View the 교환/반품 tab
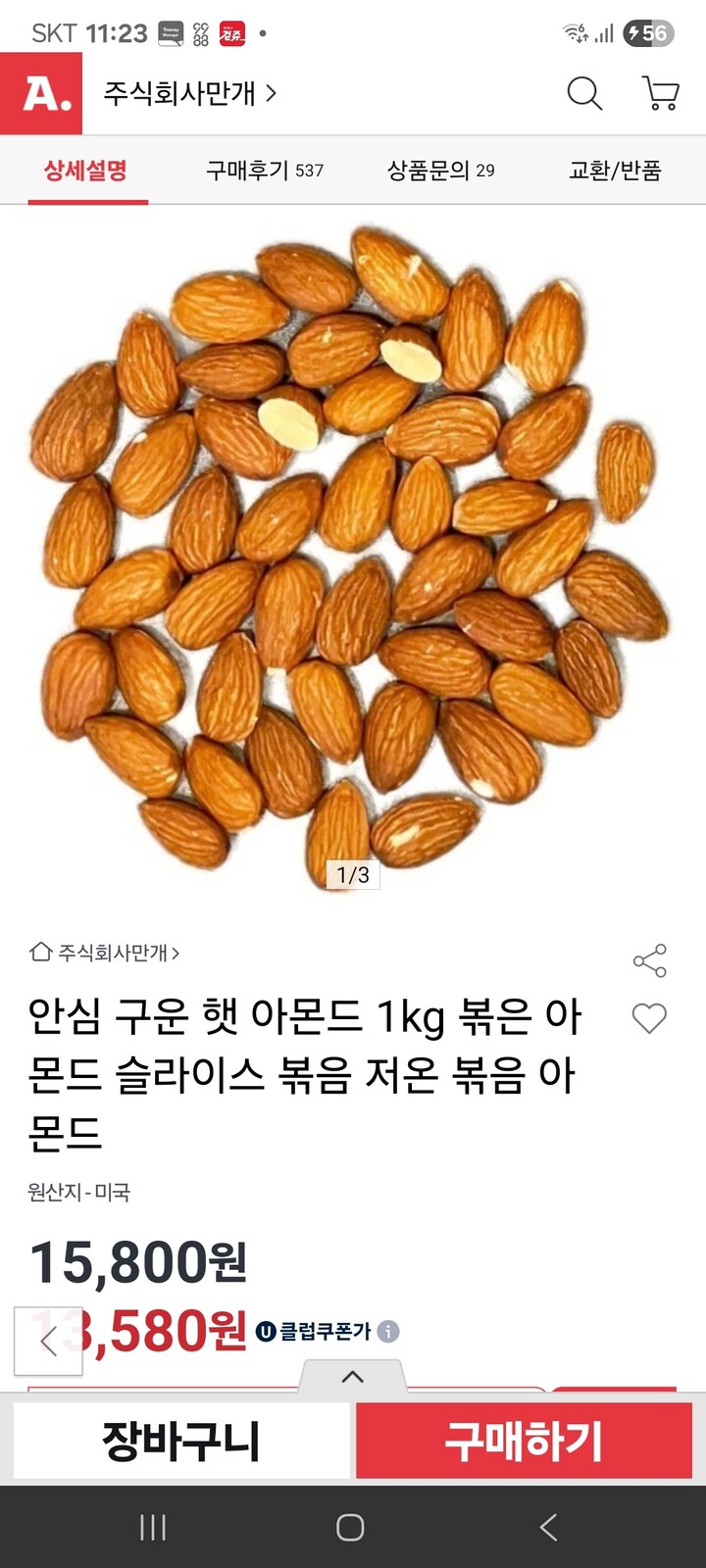 click(x=616, y=170)
